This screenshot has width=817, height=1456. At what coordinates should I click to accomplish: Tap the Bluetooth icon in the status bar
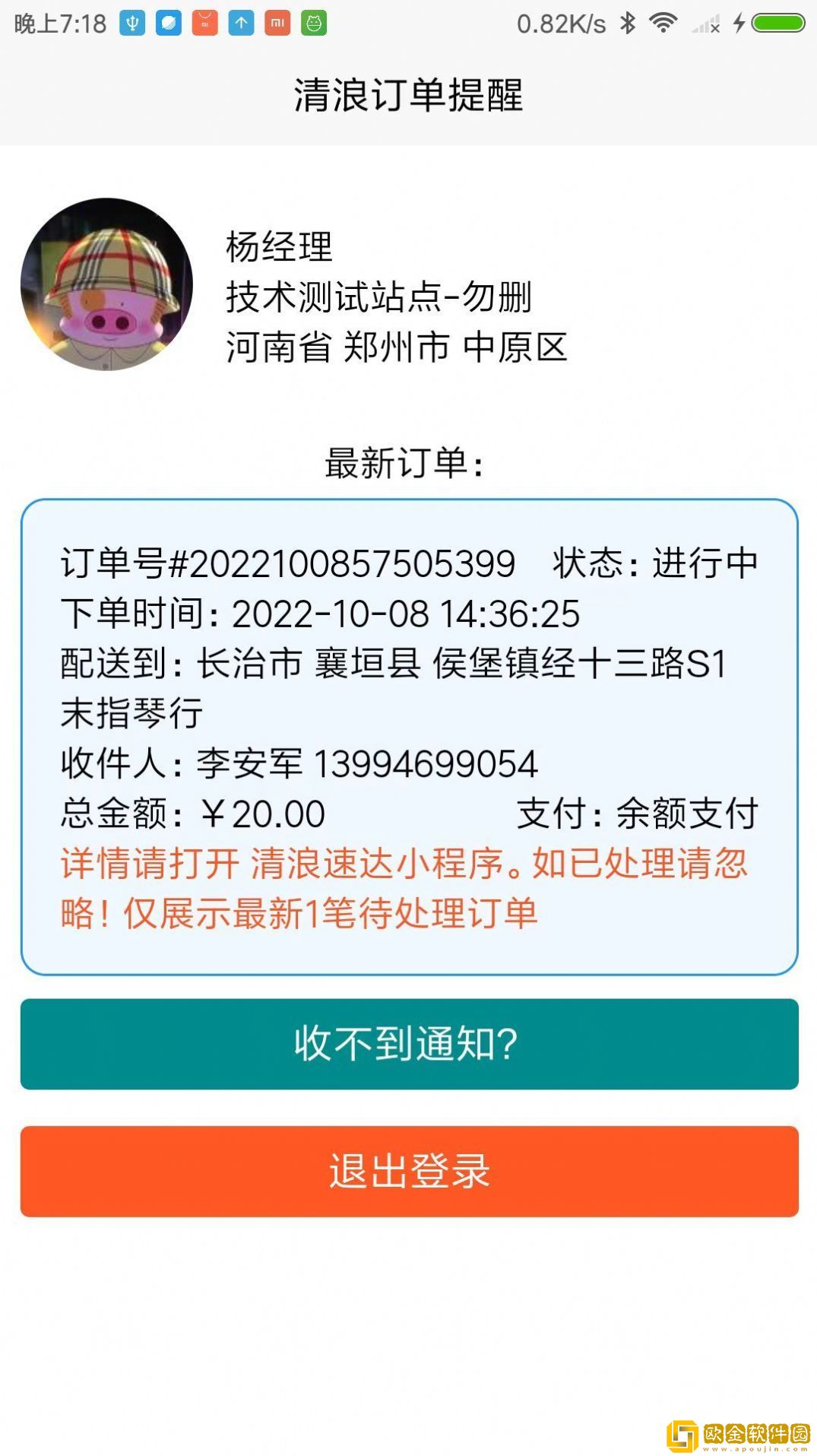[x=629, y=24]
